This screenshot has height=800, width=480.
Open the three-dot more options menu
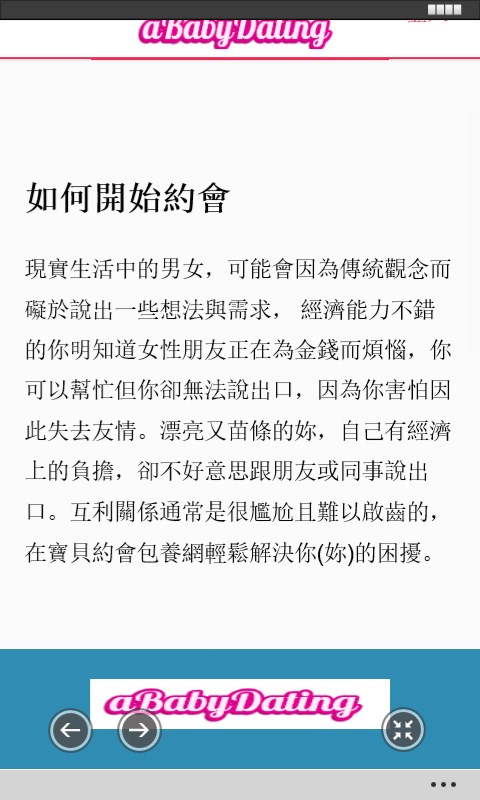tap(443, 785)
